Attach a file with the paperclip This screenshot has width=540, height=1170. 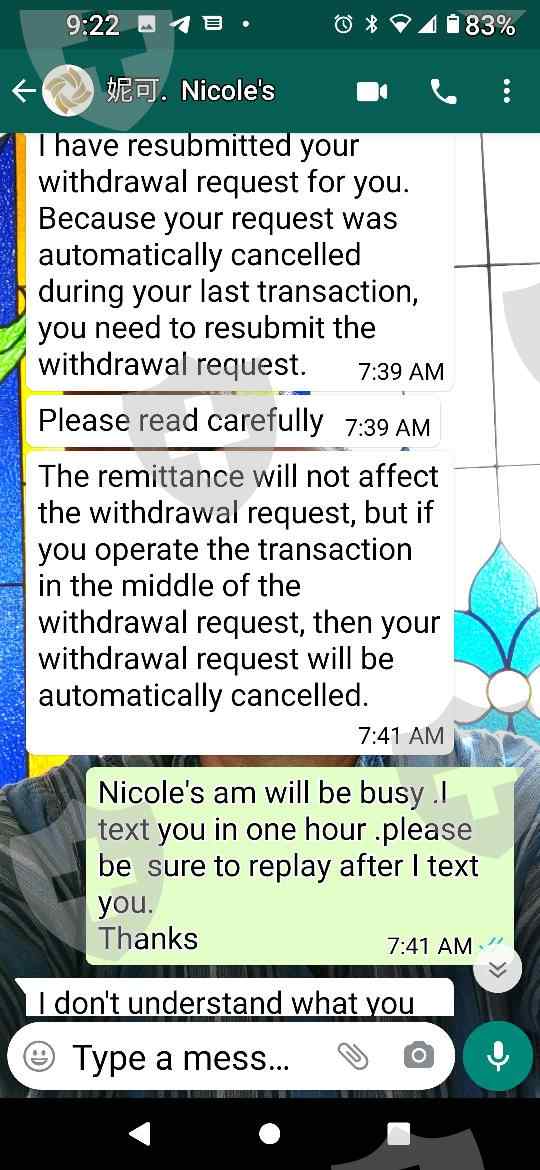[x=353, y=1057]
